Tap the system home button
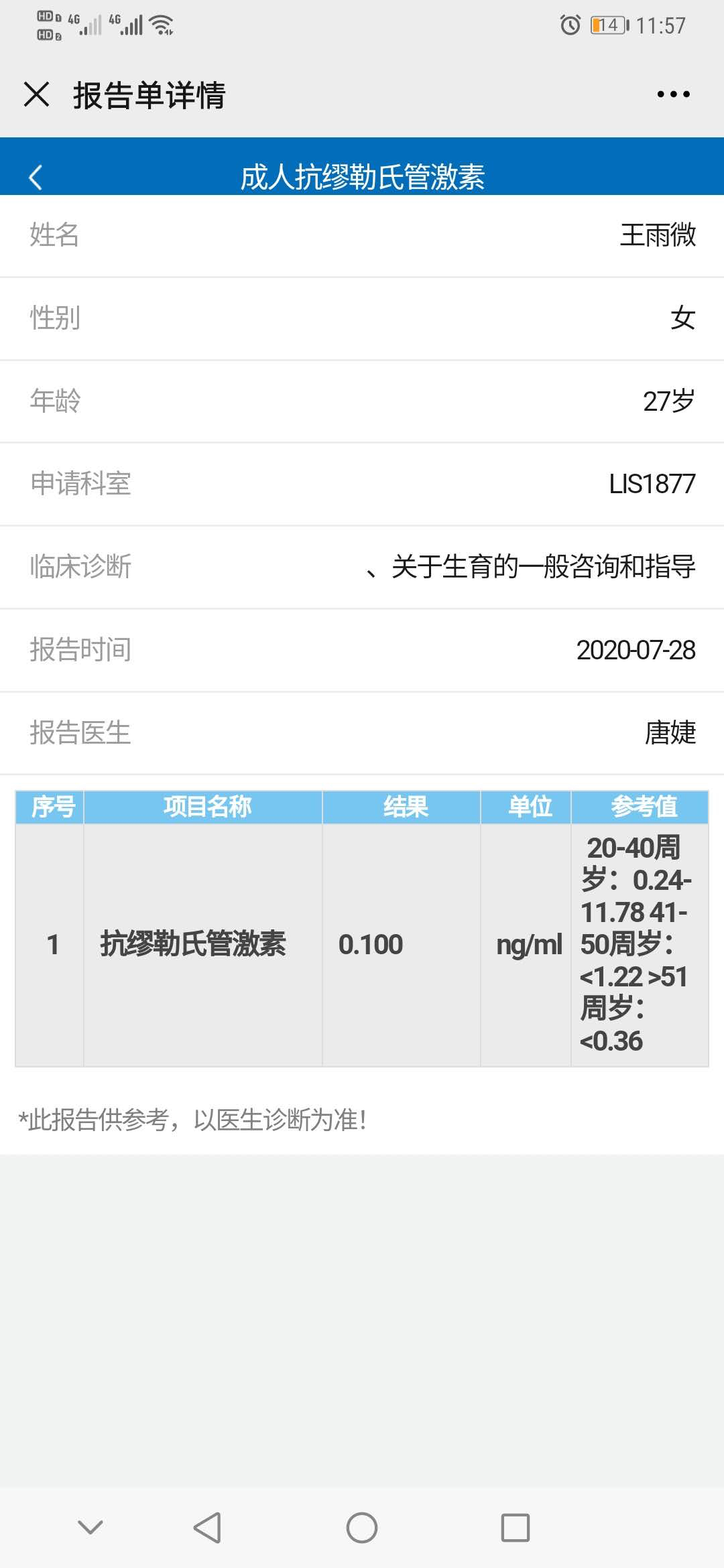This screenshot has width=724, height=1568. pyautogui.click(x=362, y=1528)
